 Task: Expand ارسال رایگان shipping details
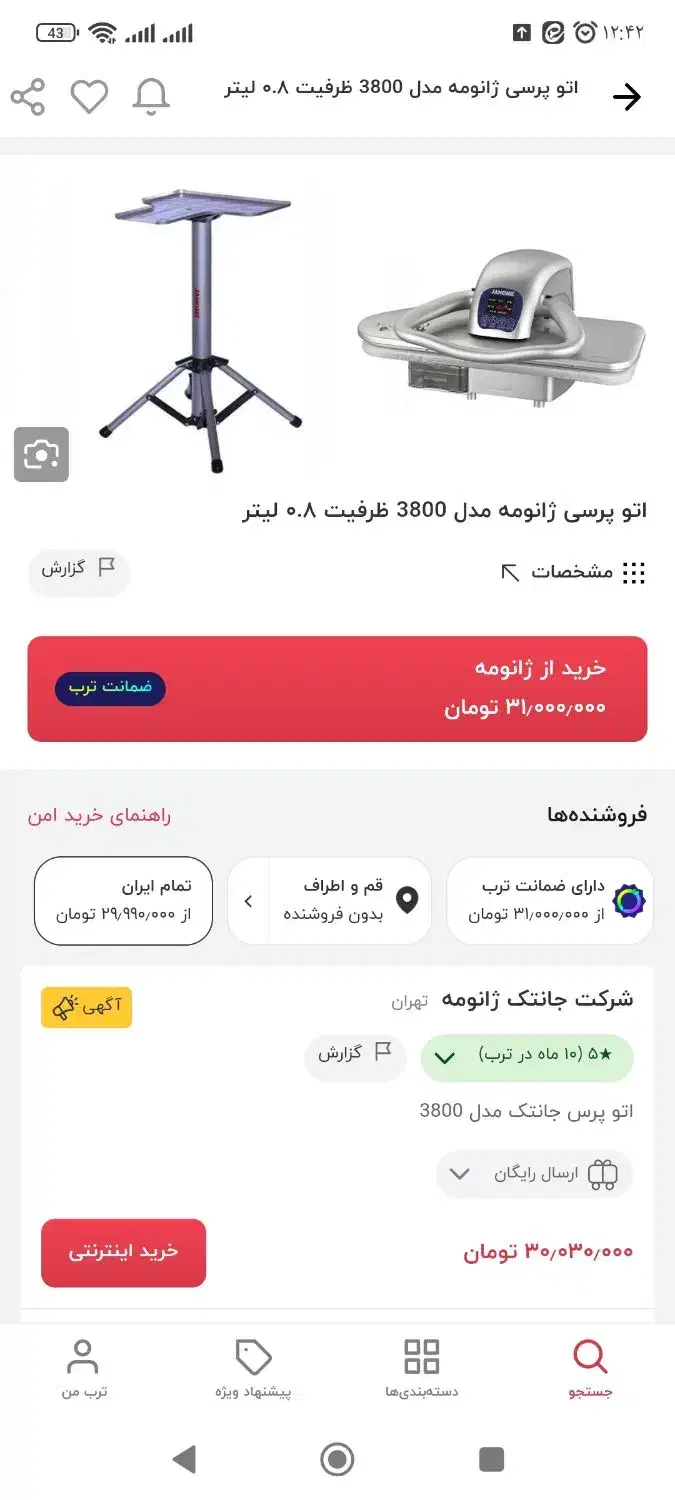[x=534, y=1174]
